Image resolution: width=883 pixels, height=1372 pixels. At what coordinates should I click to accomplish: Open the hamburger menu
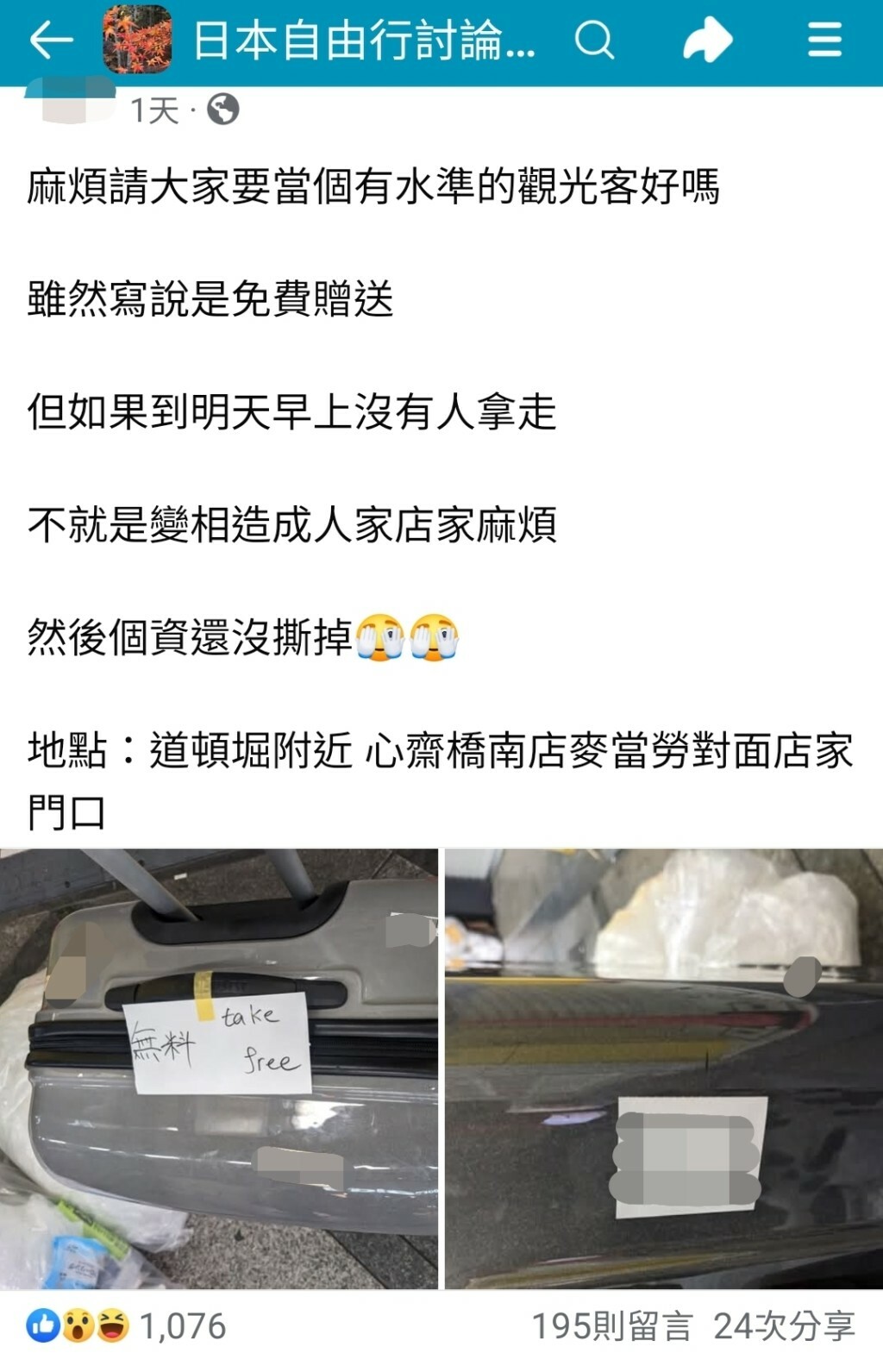point(824,40)
